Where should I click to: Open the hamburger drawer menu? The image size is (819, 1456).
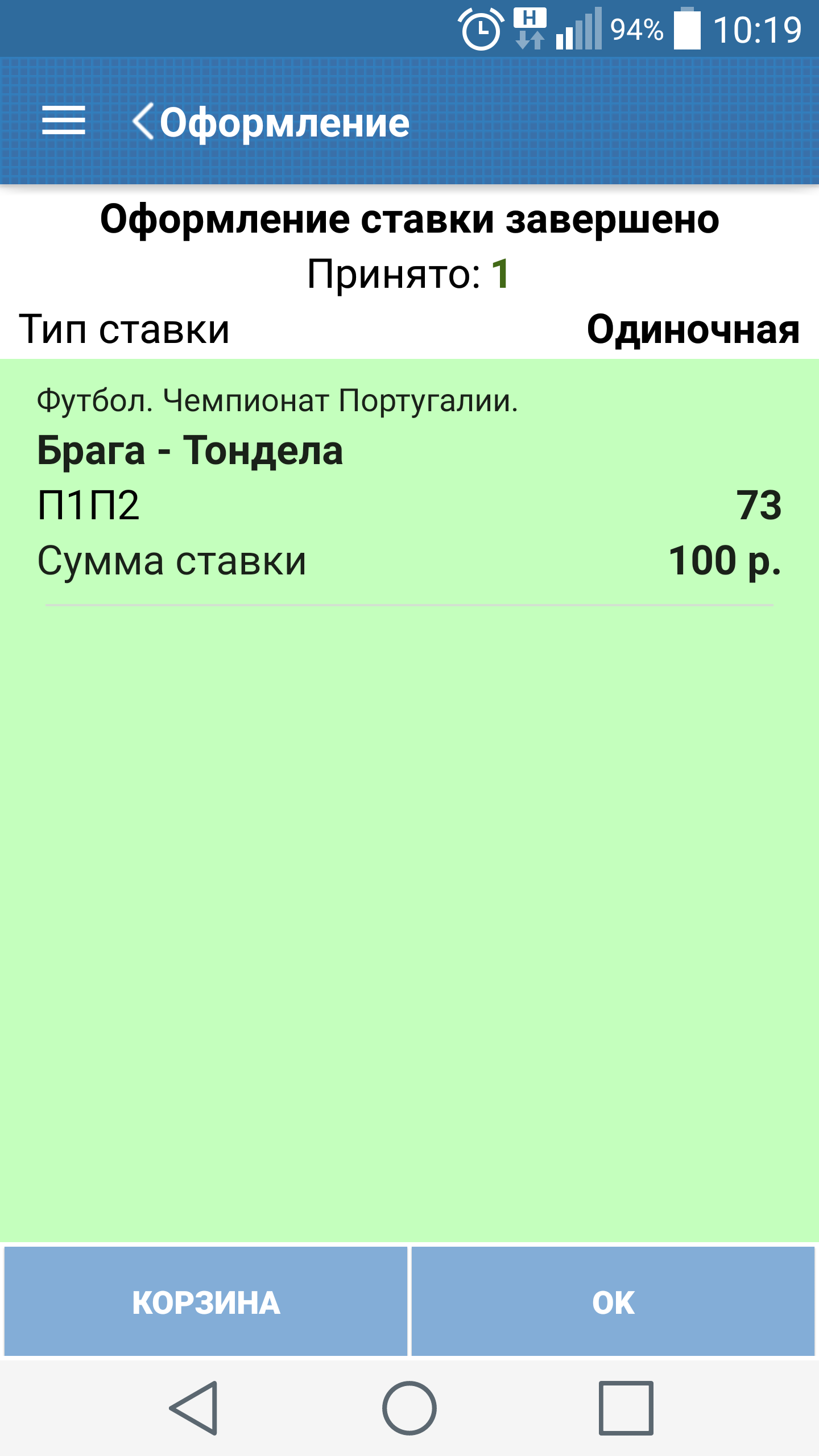pyautogui.click(x=64, y=121)
